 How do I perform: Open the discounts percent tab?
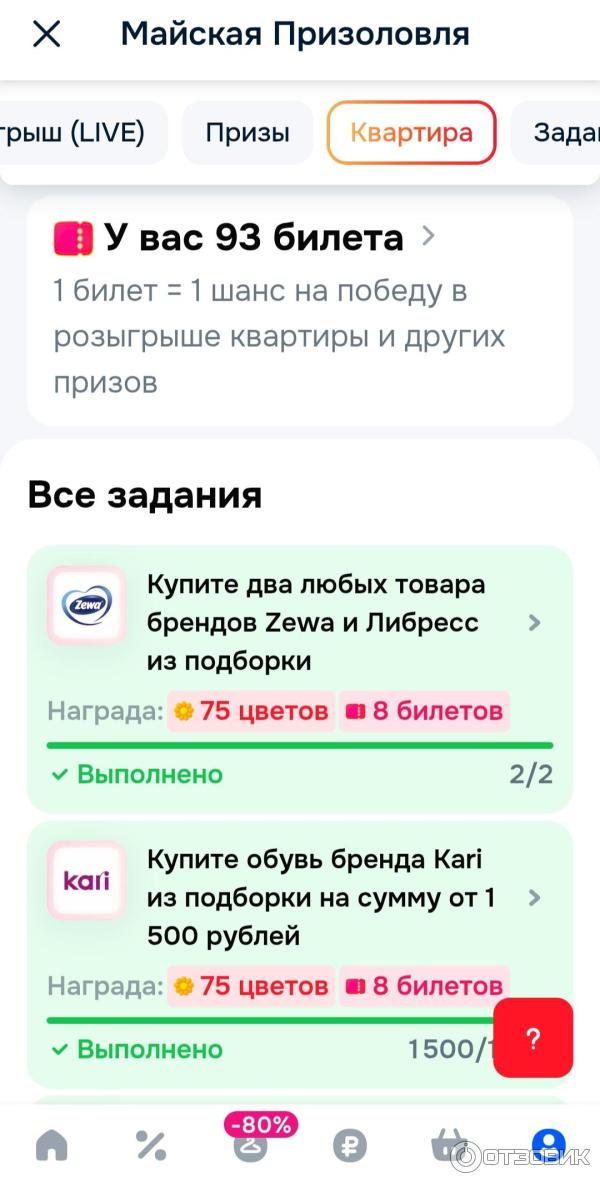151,1146
